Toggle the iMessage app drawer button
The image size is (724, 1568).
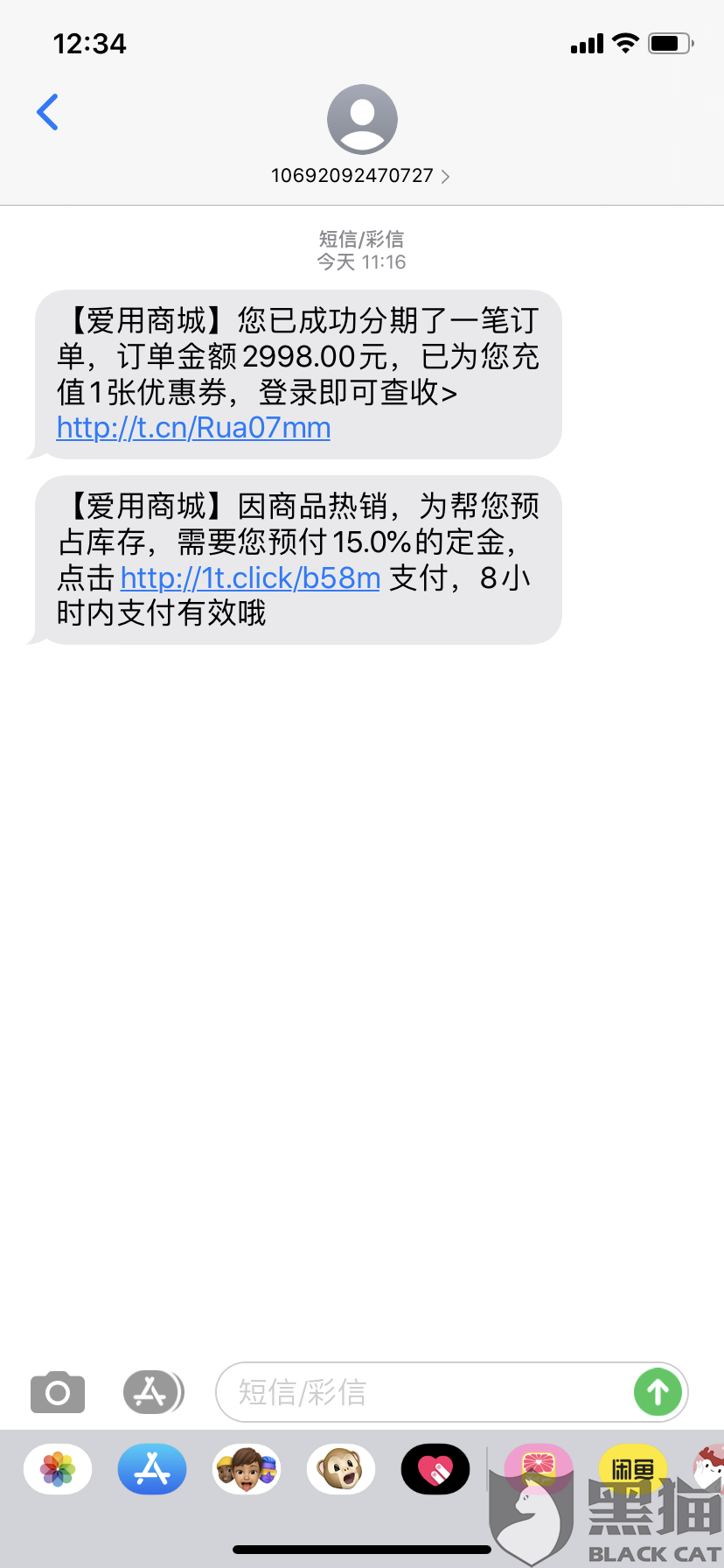[153, 1391]
